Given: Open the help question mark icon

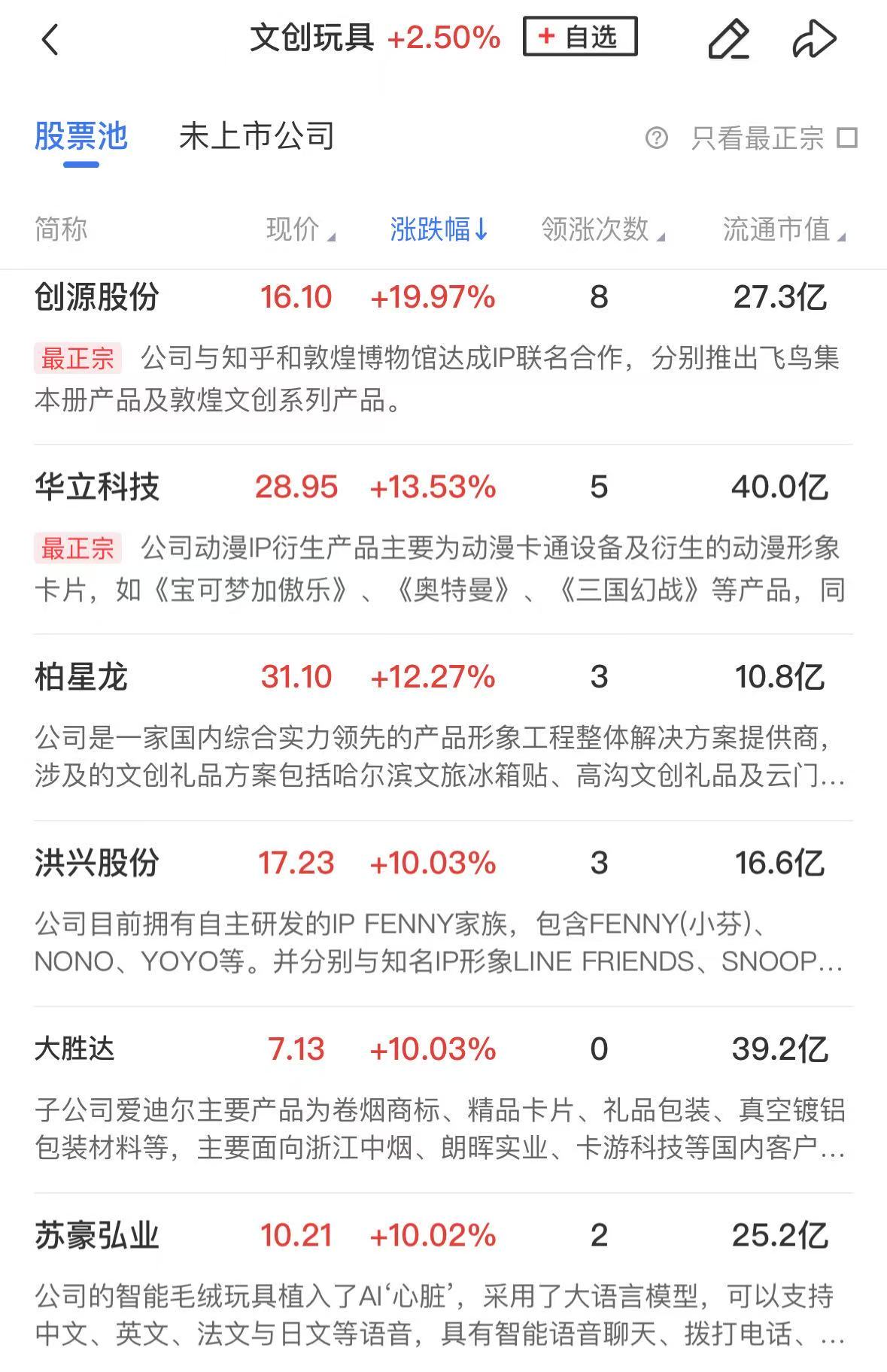Looking at the screenshot, I should (x=656, y=138).
